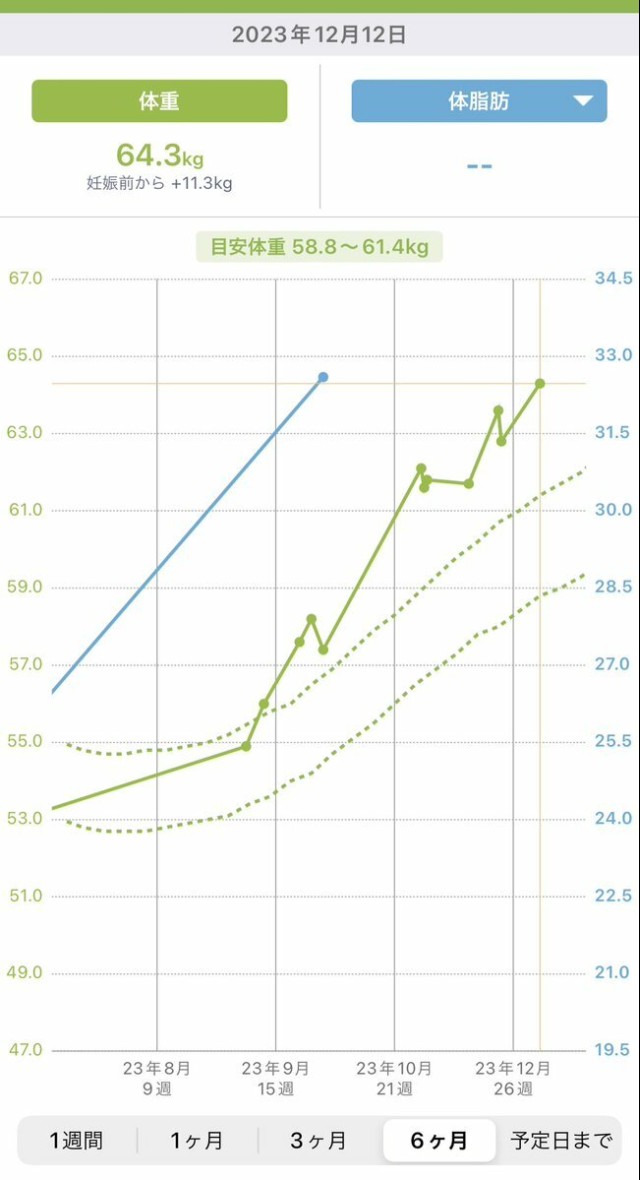Switch to the 1週間 range
This screenshot has height=1180, width=640.
pos(77,1140)
